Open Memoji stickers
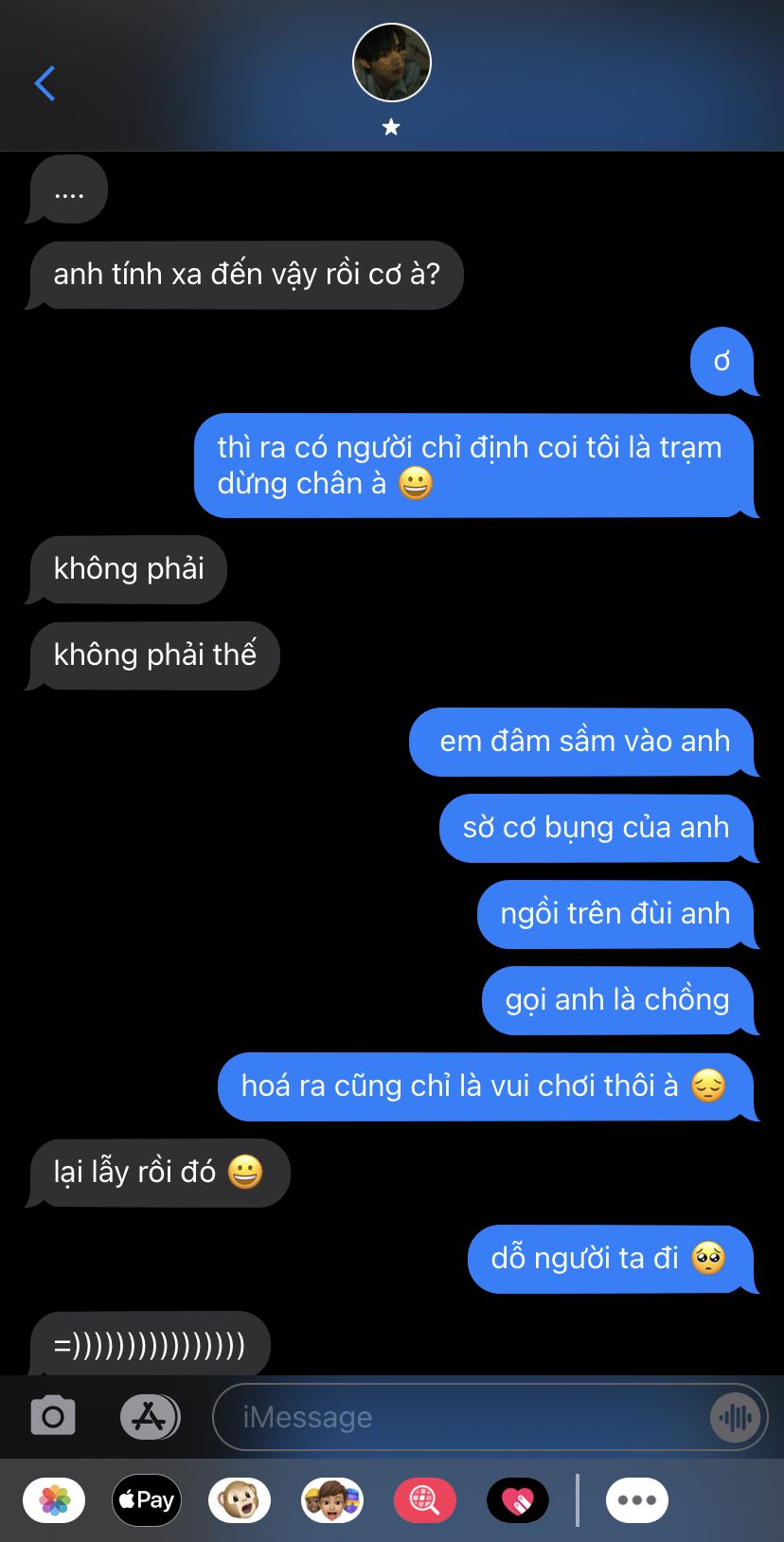This screenshot has height=1542, width=784. click(x=332, y=1500)
